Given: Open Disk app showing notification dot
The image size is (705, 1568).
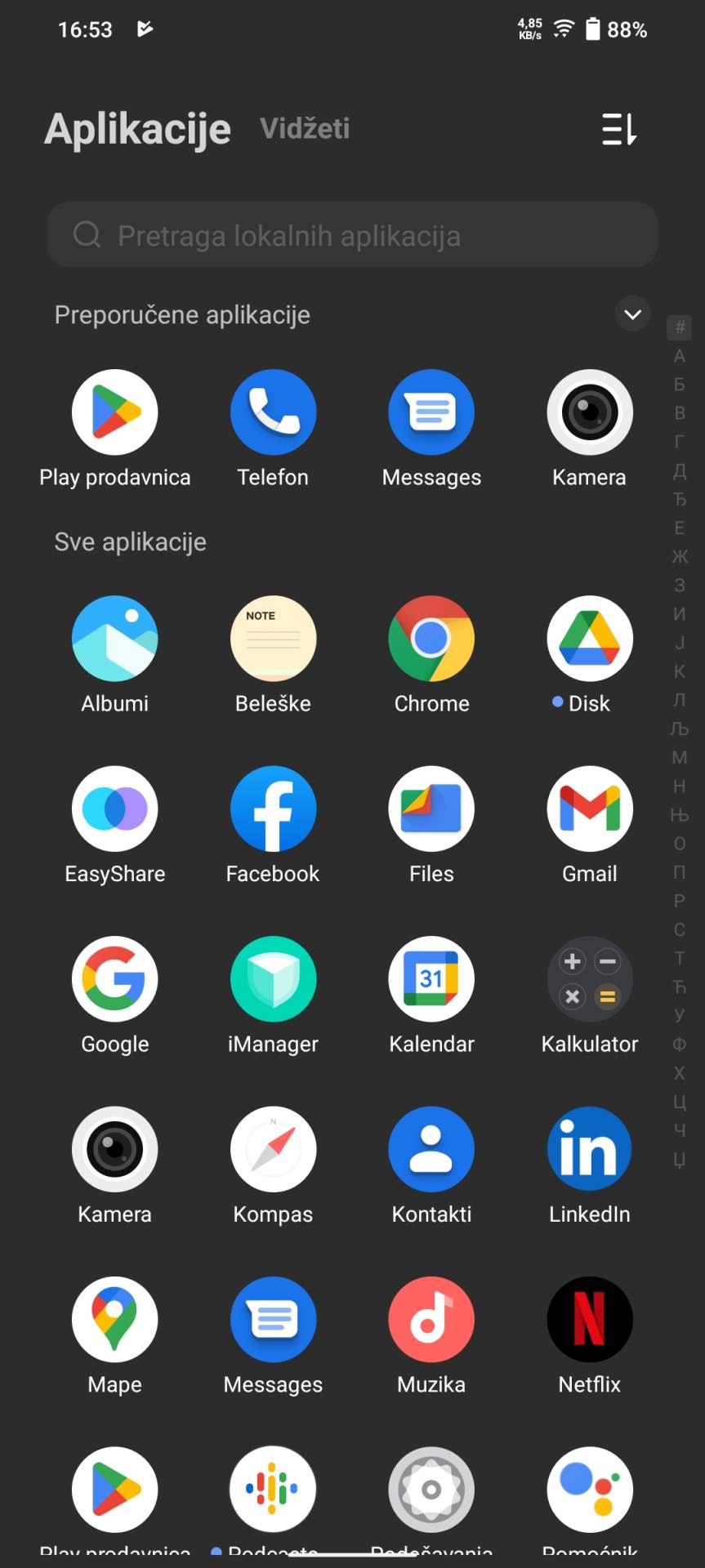Looking at the screenshot, I should (x=590, y=639).
